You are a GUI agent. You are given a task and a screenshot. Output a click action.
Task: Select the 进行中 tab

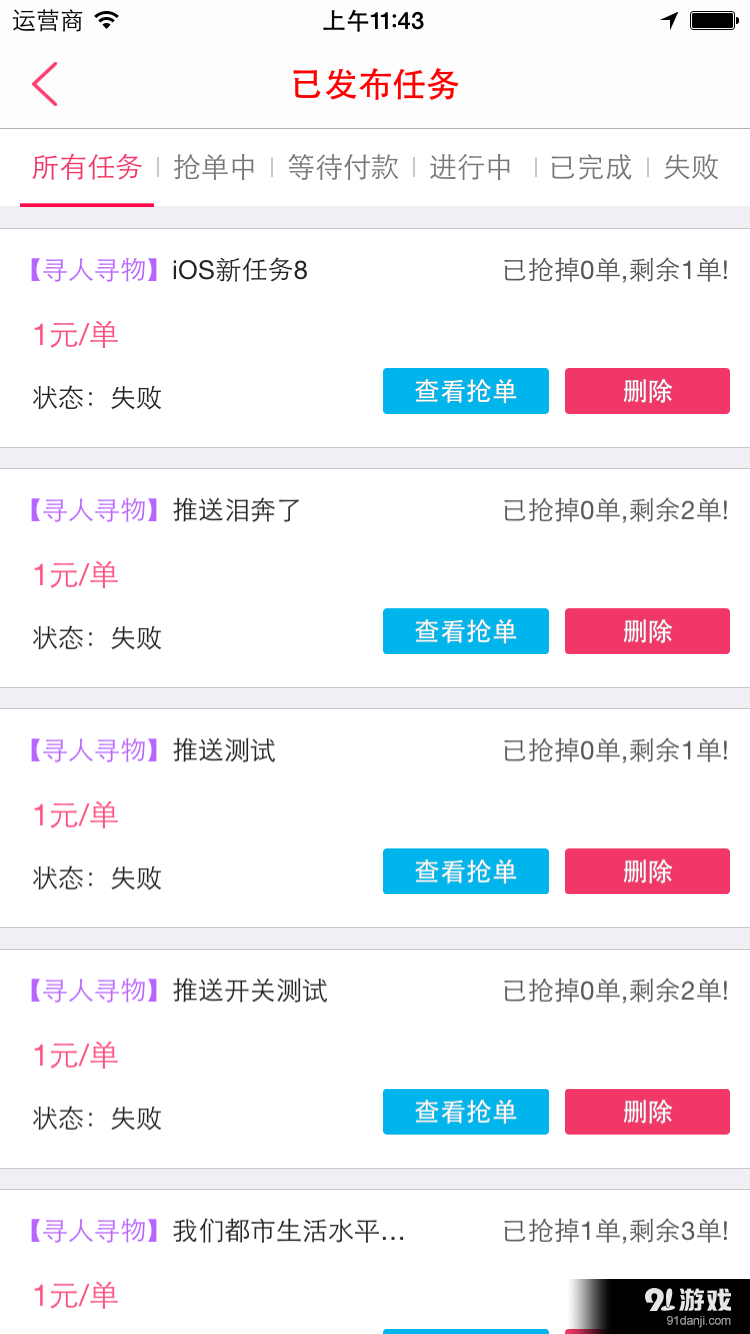[470, 168]
